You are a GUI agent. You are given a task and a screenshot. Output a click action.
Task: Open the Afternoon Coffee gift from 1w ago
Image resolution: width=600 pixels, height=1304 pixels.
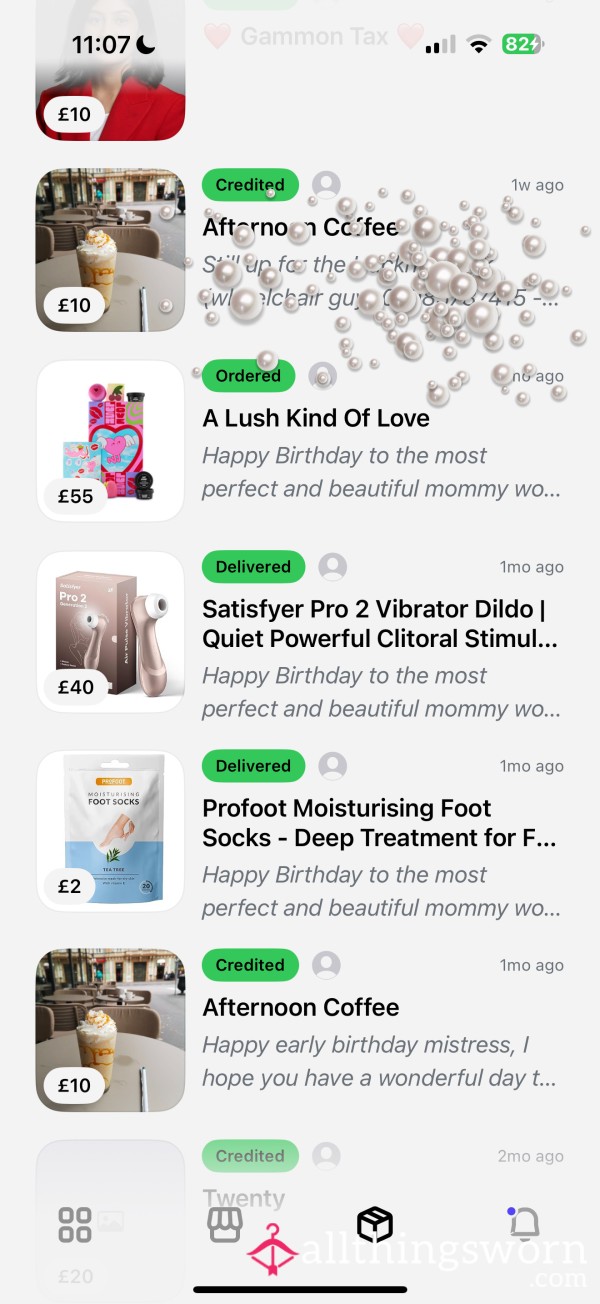tap(300, 250)
